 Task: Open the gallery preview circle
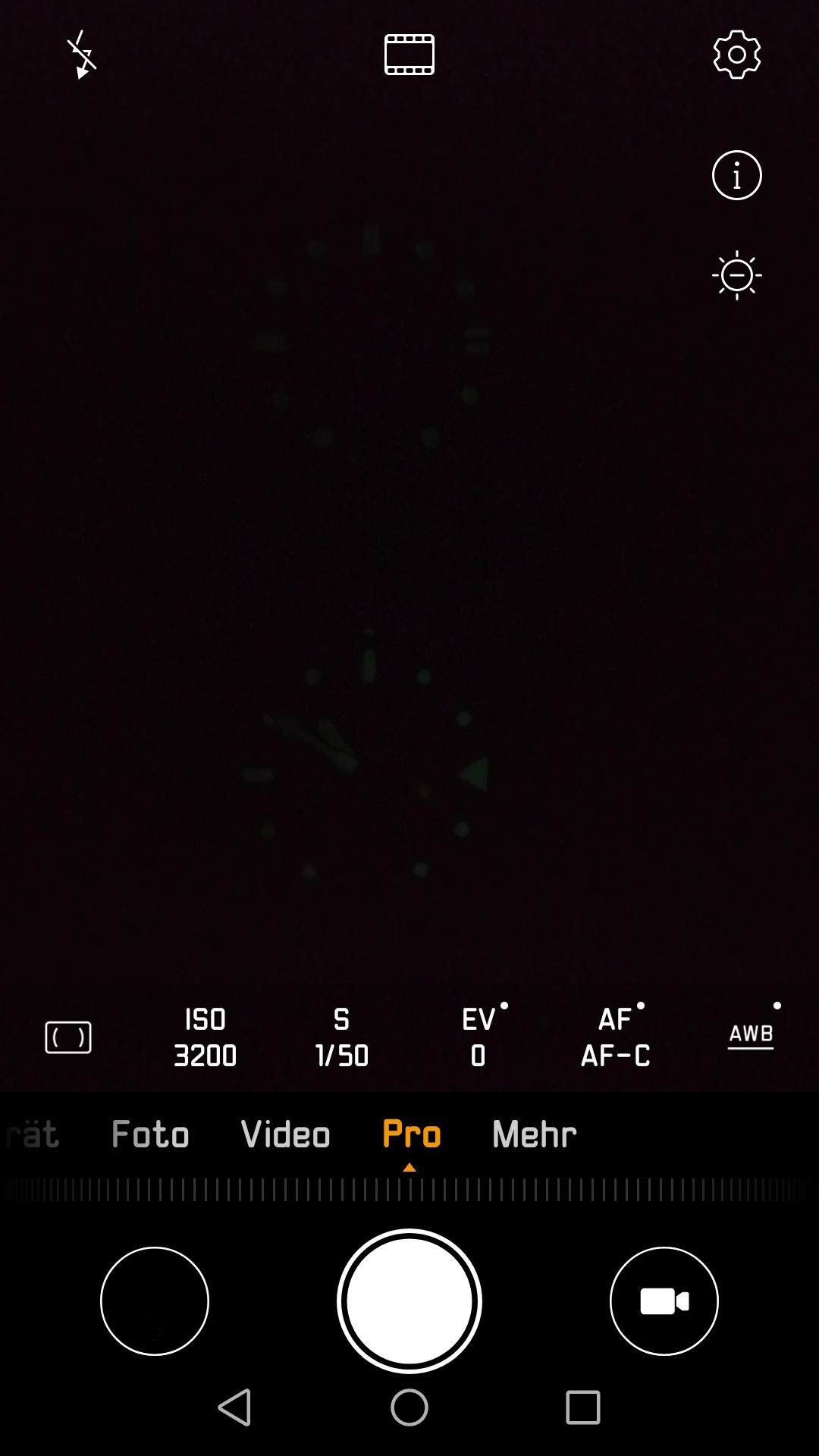(155, 1301)
